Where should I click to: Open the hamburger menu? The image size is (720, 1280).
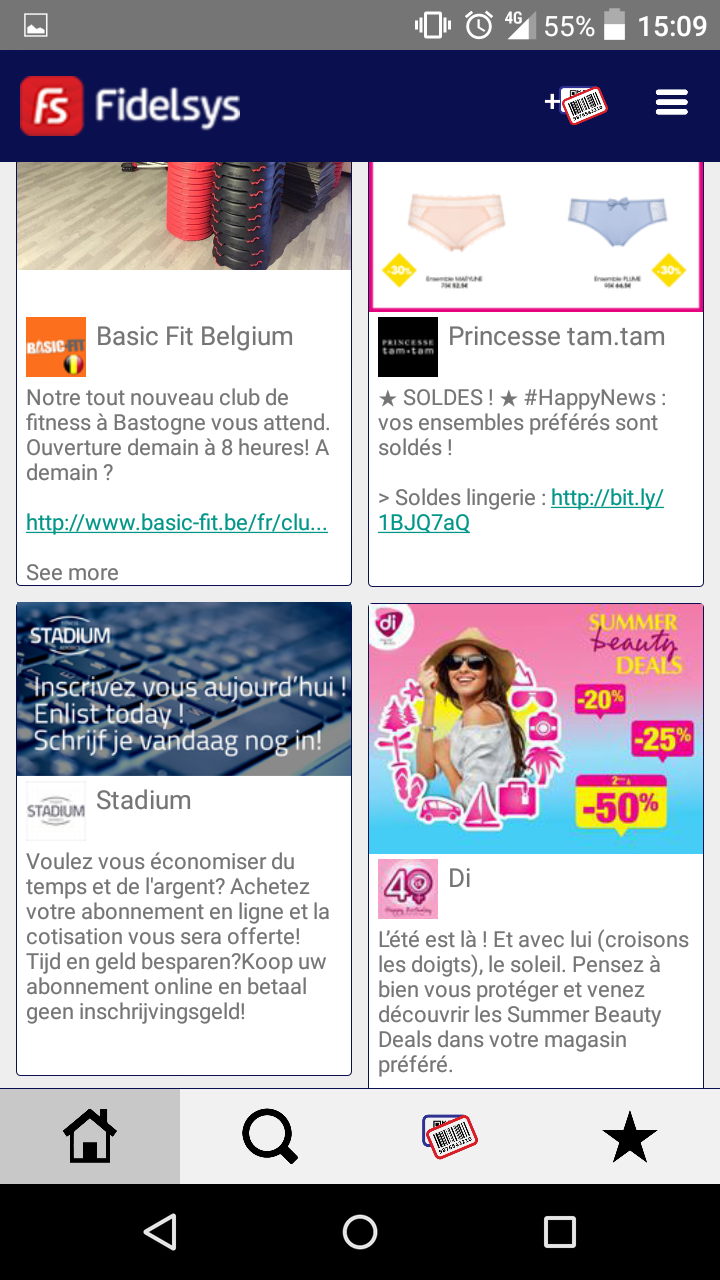pyautogui.click(x=671, y=103)
